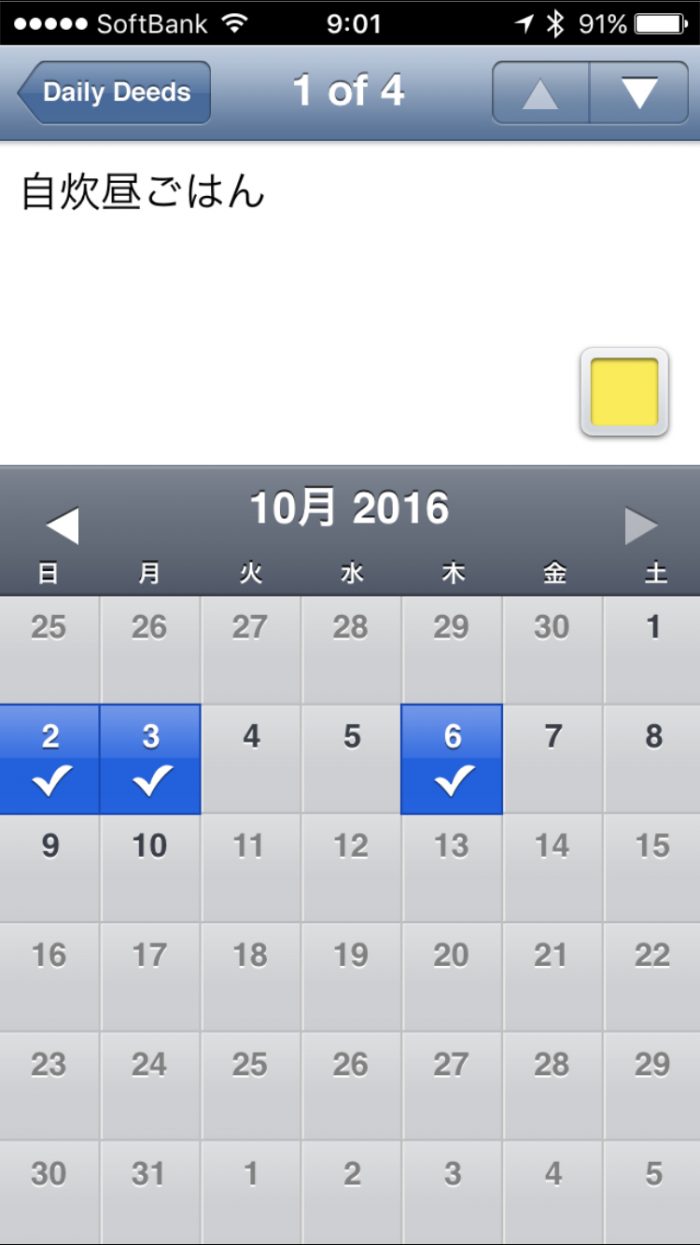Screen dimensions: 700x1245
Task: Uncheck October 2 in the calendar
Action: [50, 759]
